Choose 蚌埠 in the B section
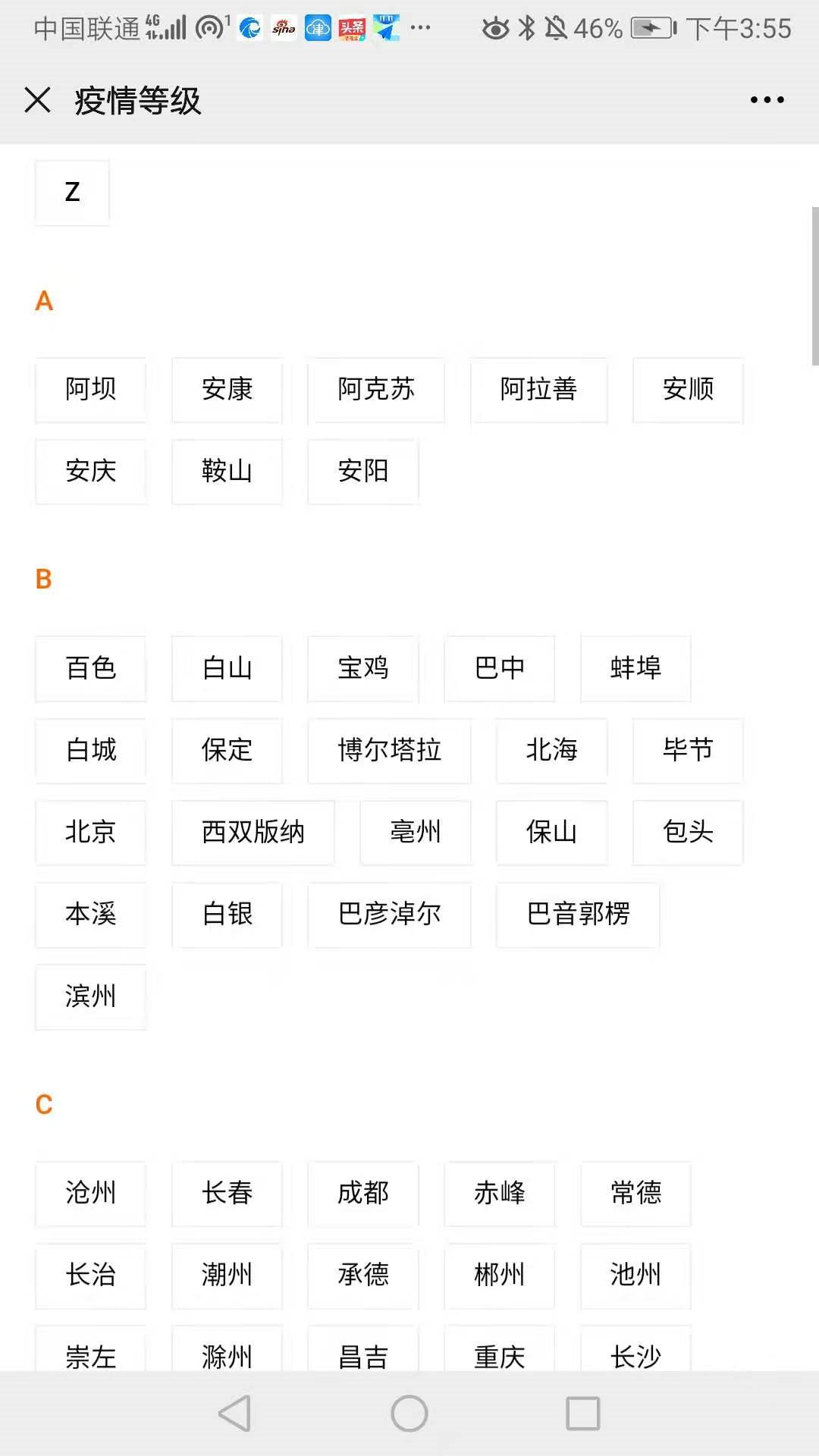The image size is (819, 1456). click(x=635, y=668)
